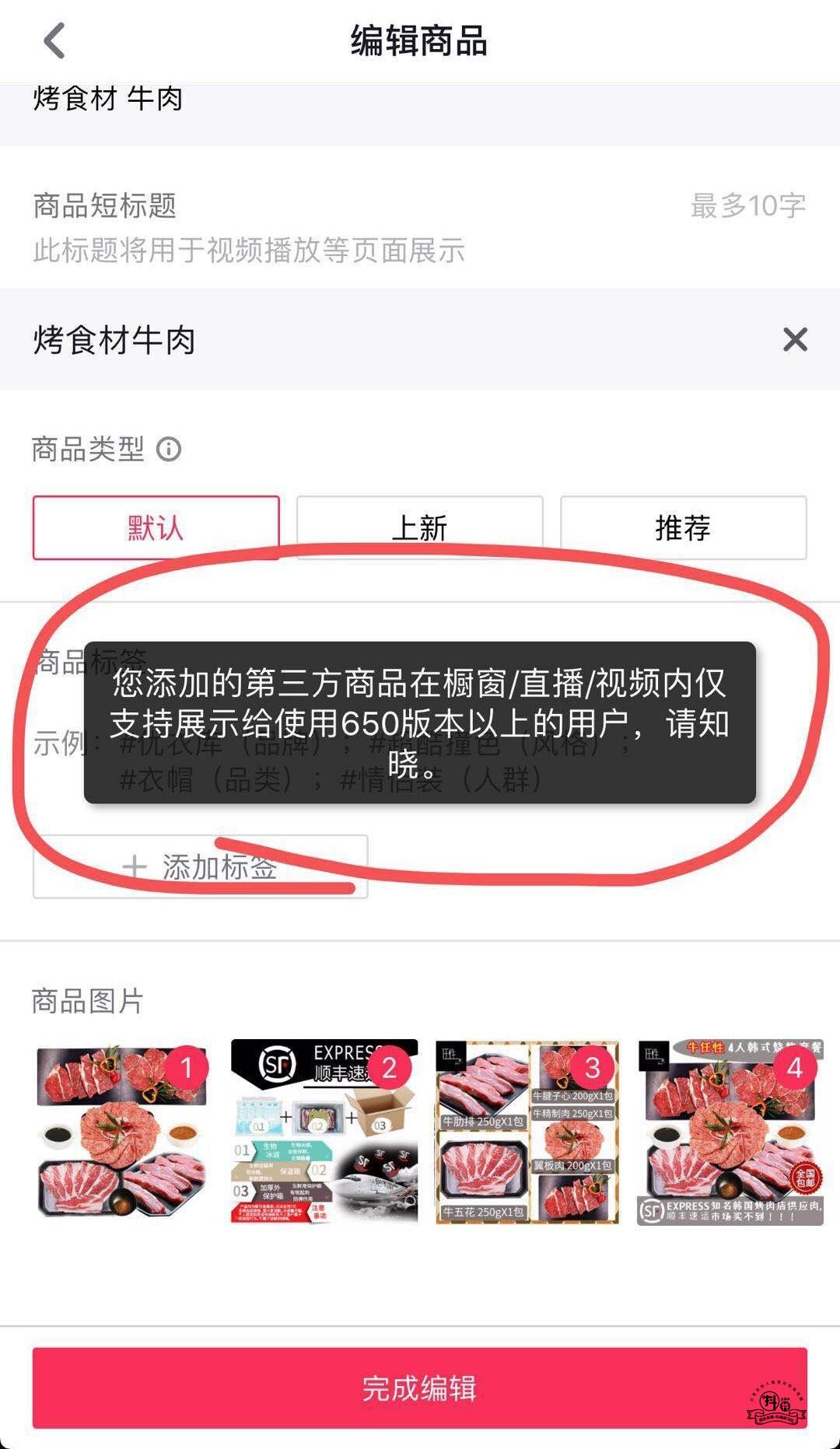
Task: Open product image number 3
Action: click(x=527, y=1132)
